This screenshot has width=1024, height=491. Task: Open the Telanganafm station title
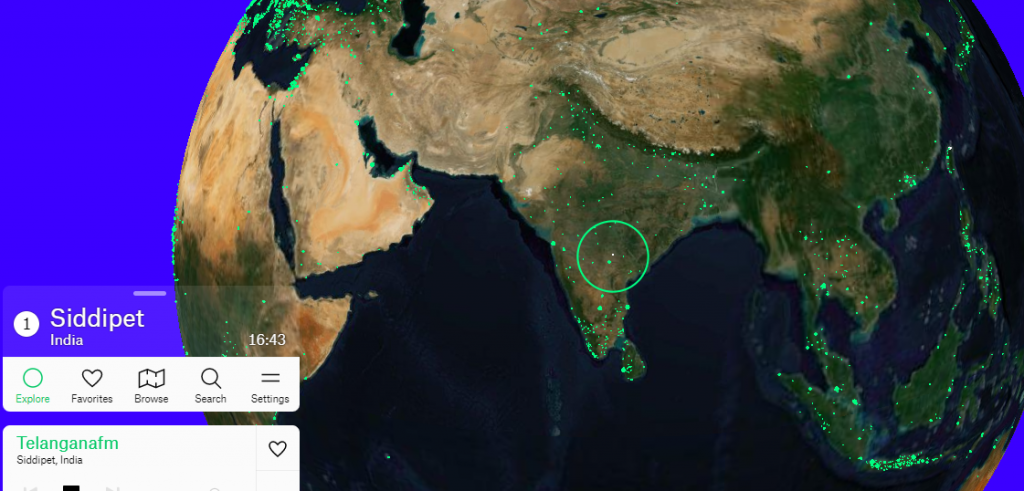click(67, 442)
